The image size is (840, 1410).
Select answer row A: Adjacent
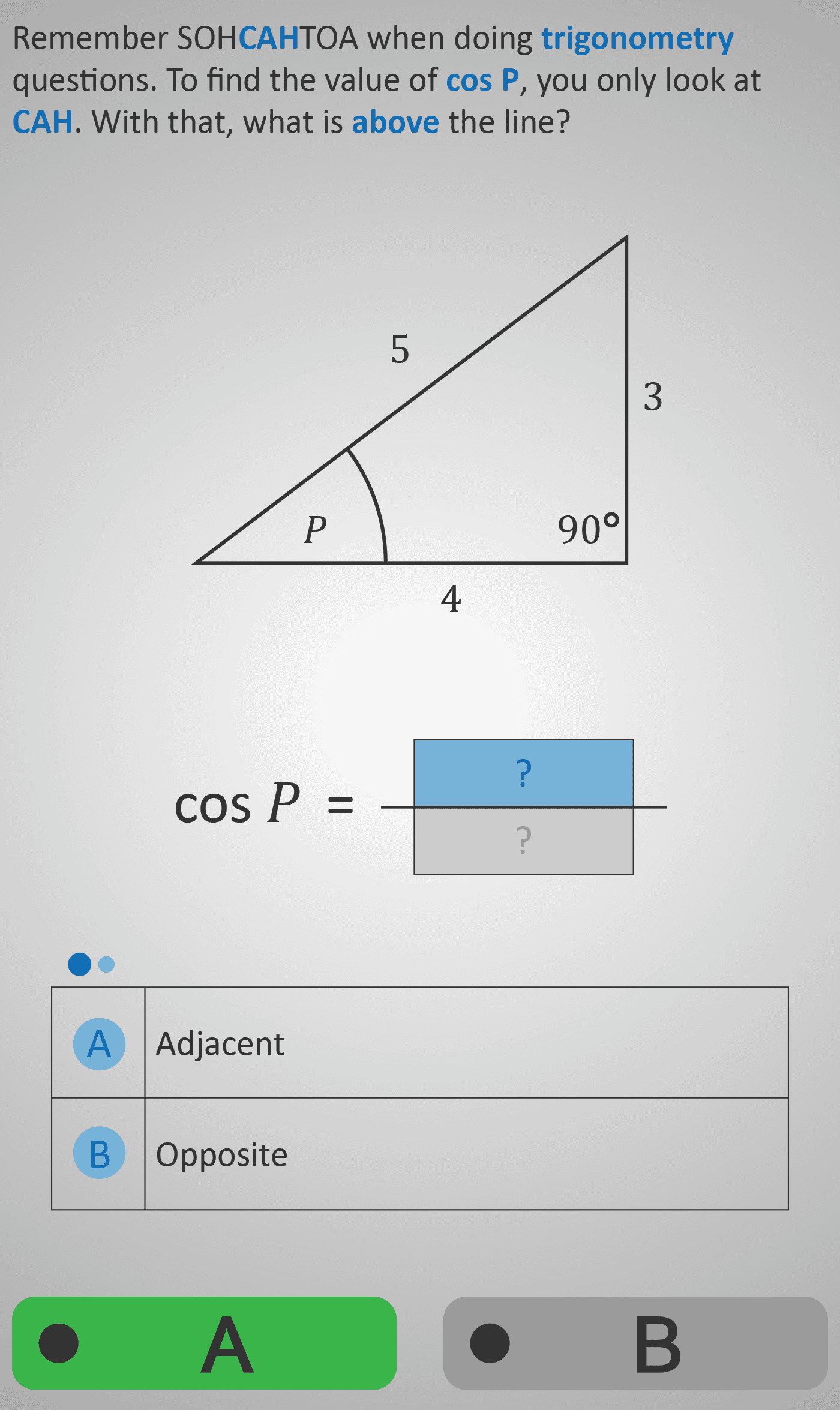[x=420, y=1043]
